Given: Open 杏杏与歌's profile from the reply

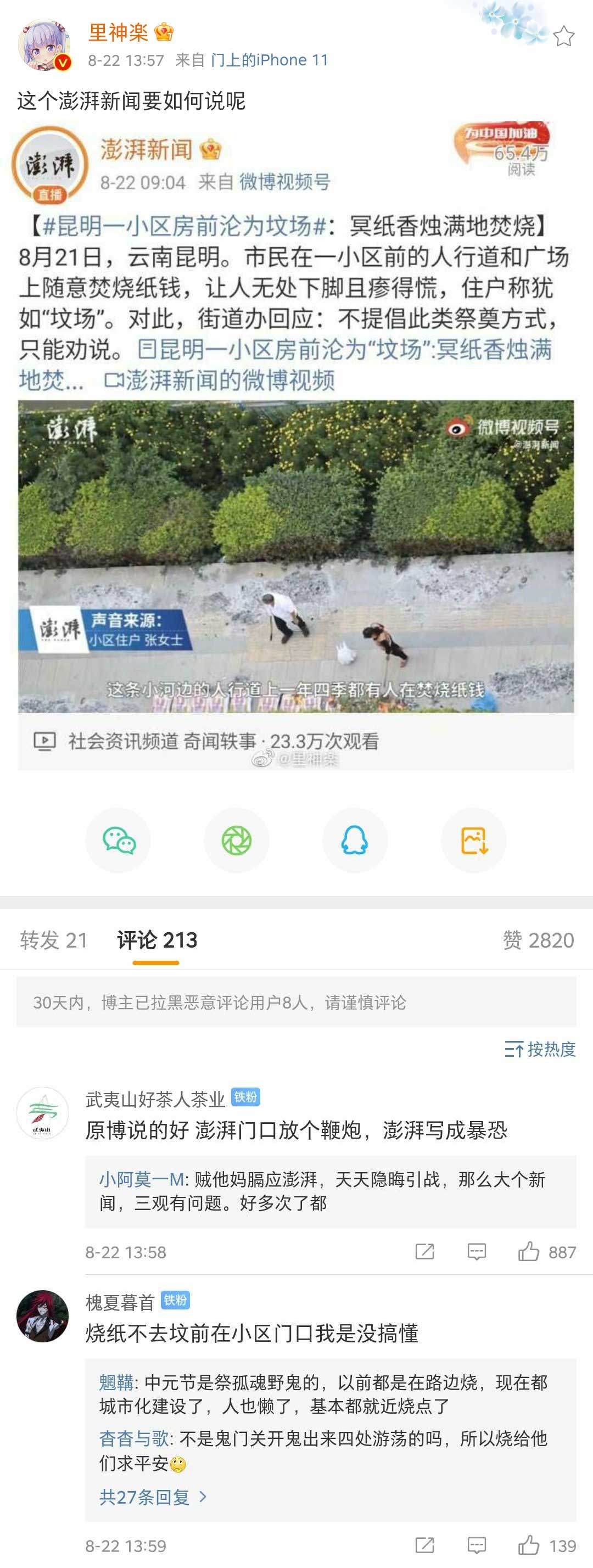Looking at the screenshot, I should (x=134, y=1438).
